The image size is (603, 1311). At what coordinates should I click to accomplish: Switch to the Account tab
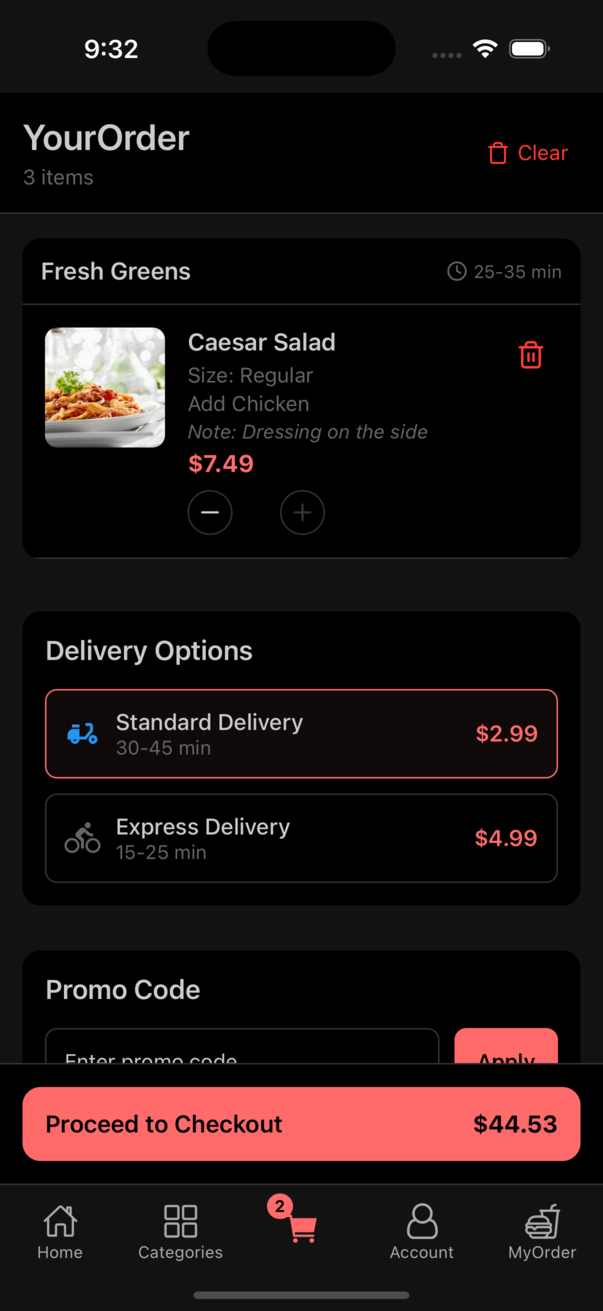pos(421,1232)
